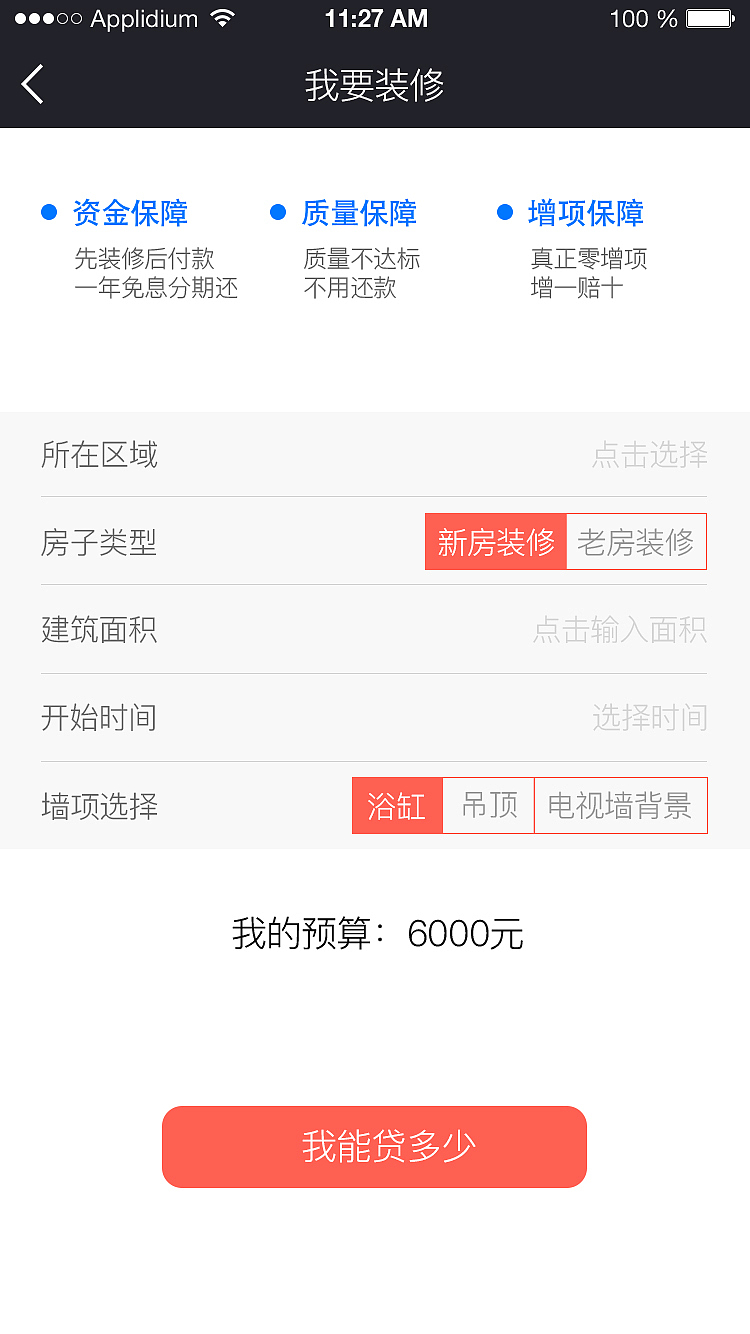The height and width of the screenshot is (1334, 750).
Task: Toggle the 浴缸 wall option
Action: pos(397,805)
